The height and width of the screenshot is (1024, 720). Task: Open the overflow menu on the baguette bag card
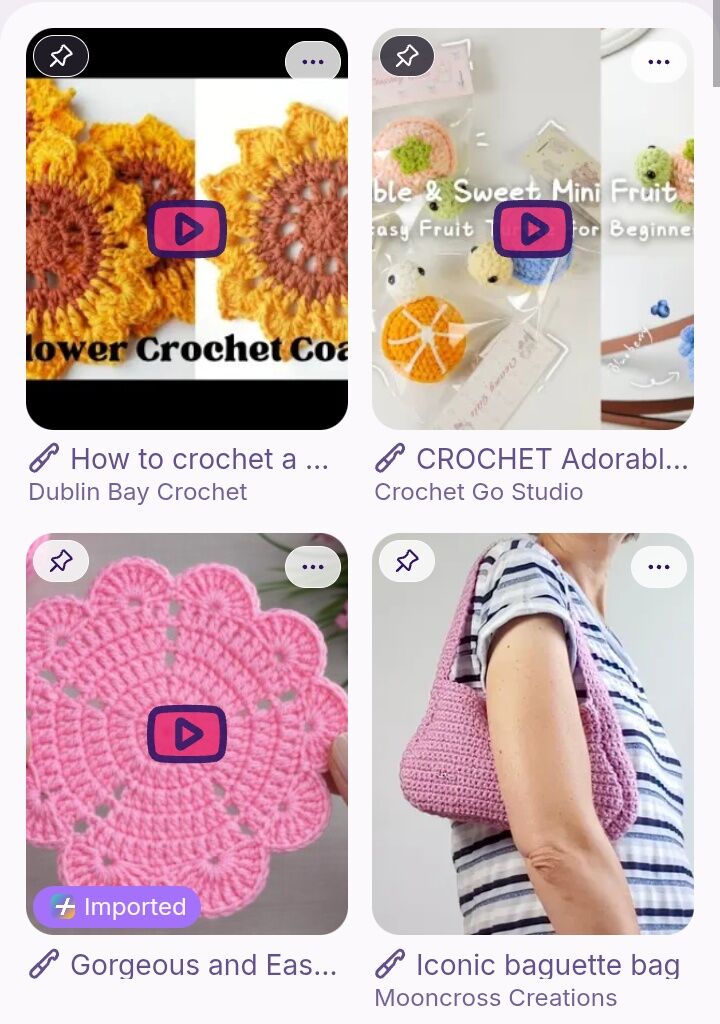click(658, 567)
